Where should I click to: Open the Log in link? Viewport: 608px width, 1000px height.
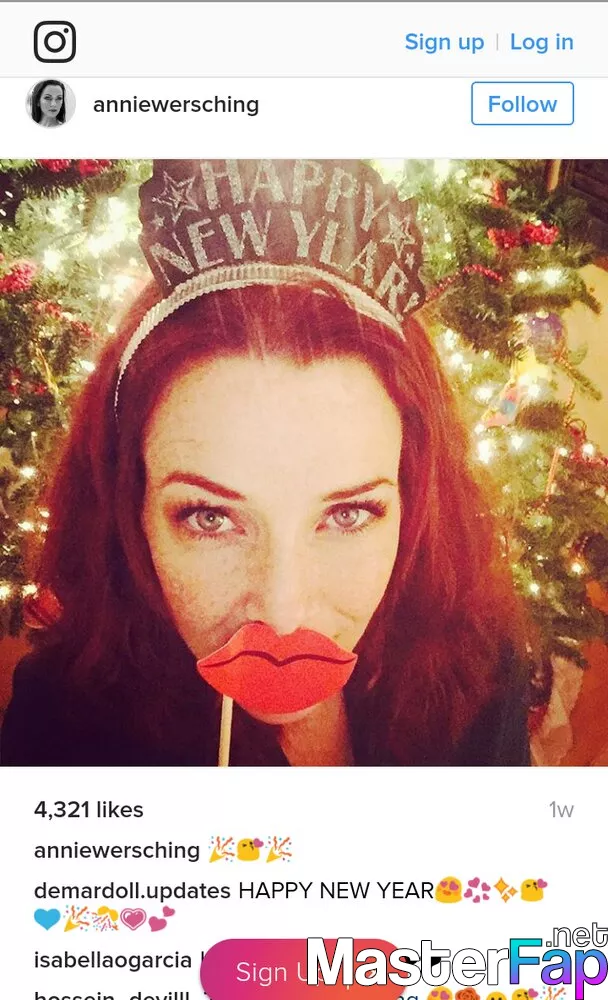pos(541,42)
